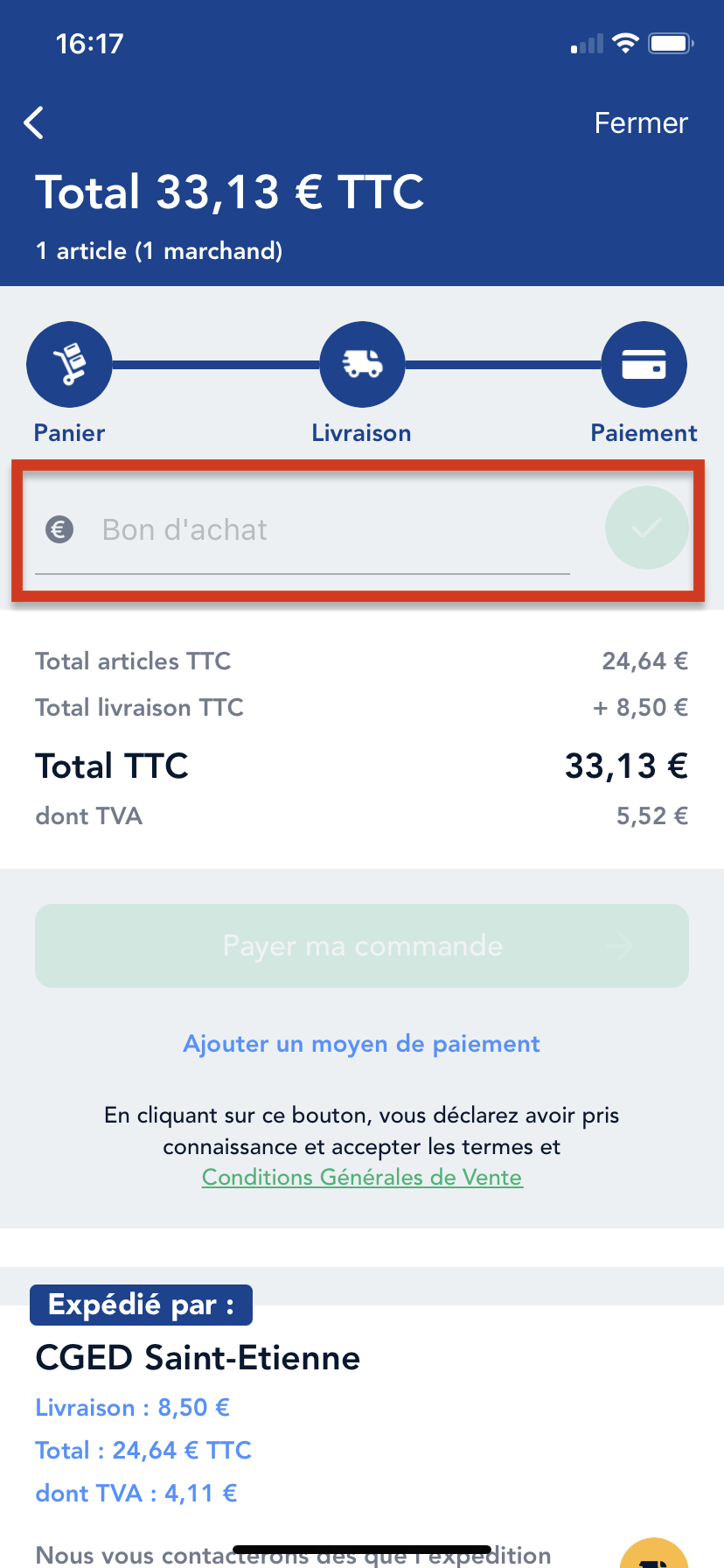
Task: Go back with the top-left arrow
Action: 34,123
